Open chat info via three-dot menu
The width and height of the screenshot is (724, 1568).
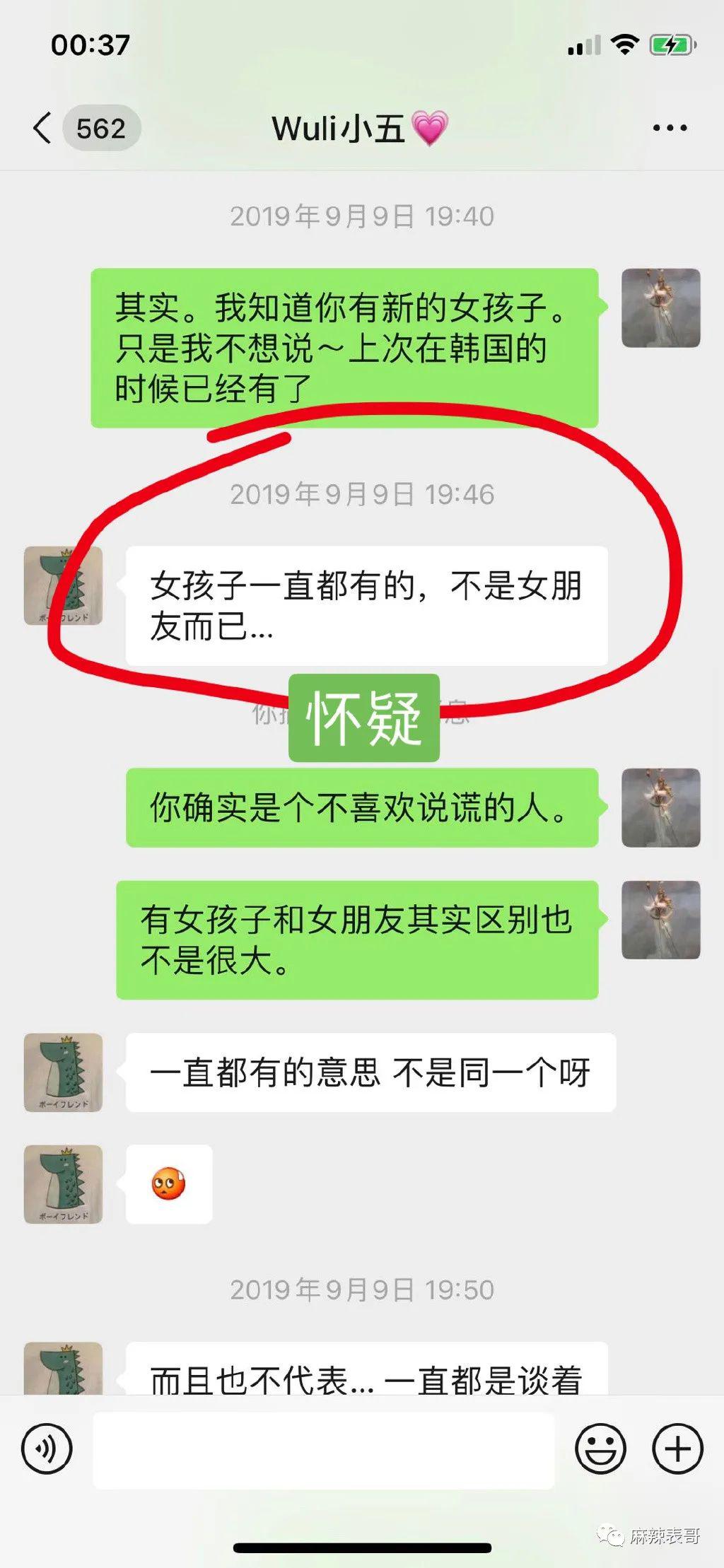coord(670,129)
